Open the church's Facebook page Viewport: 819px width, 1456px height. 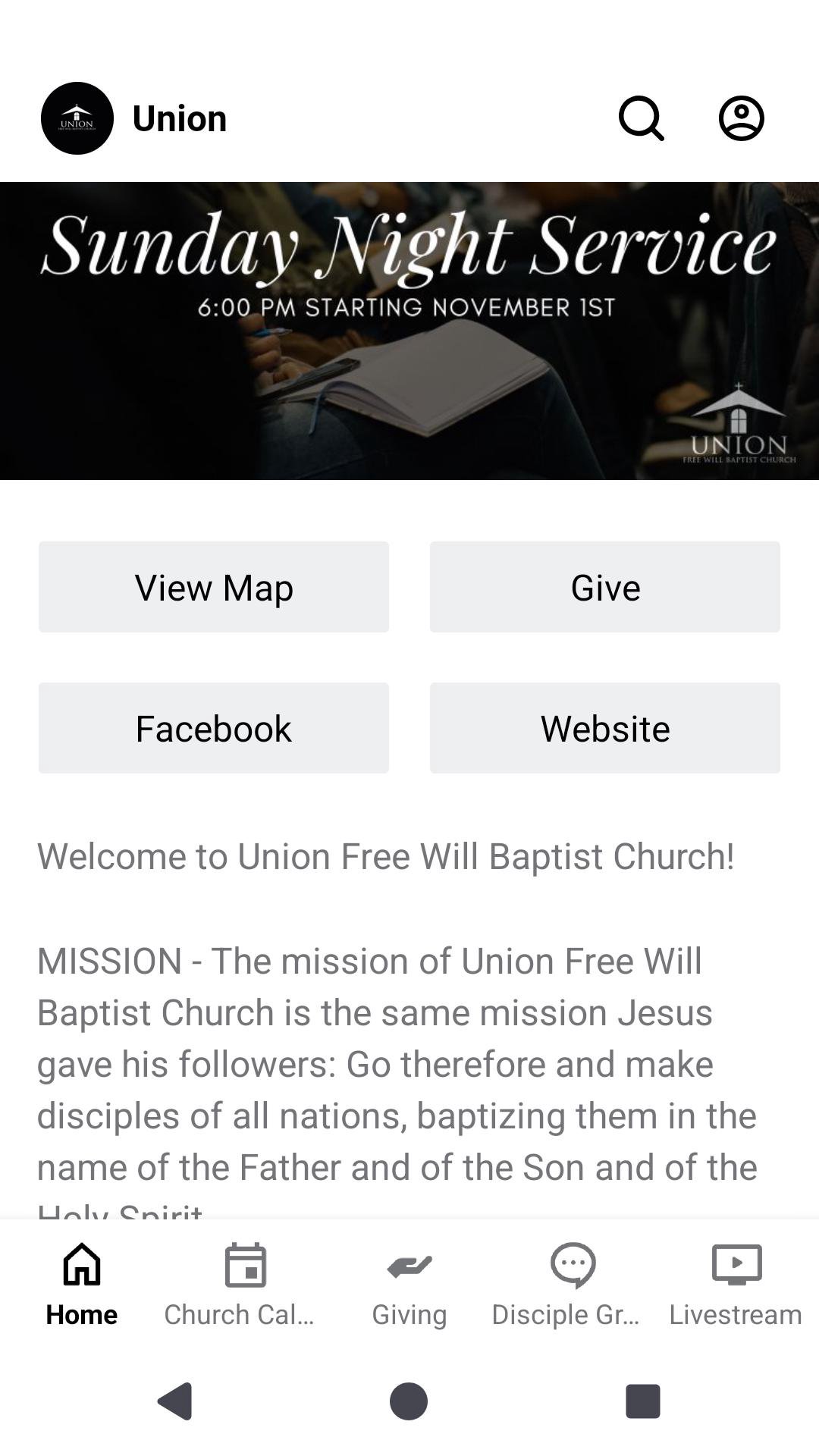(214, 728)
